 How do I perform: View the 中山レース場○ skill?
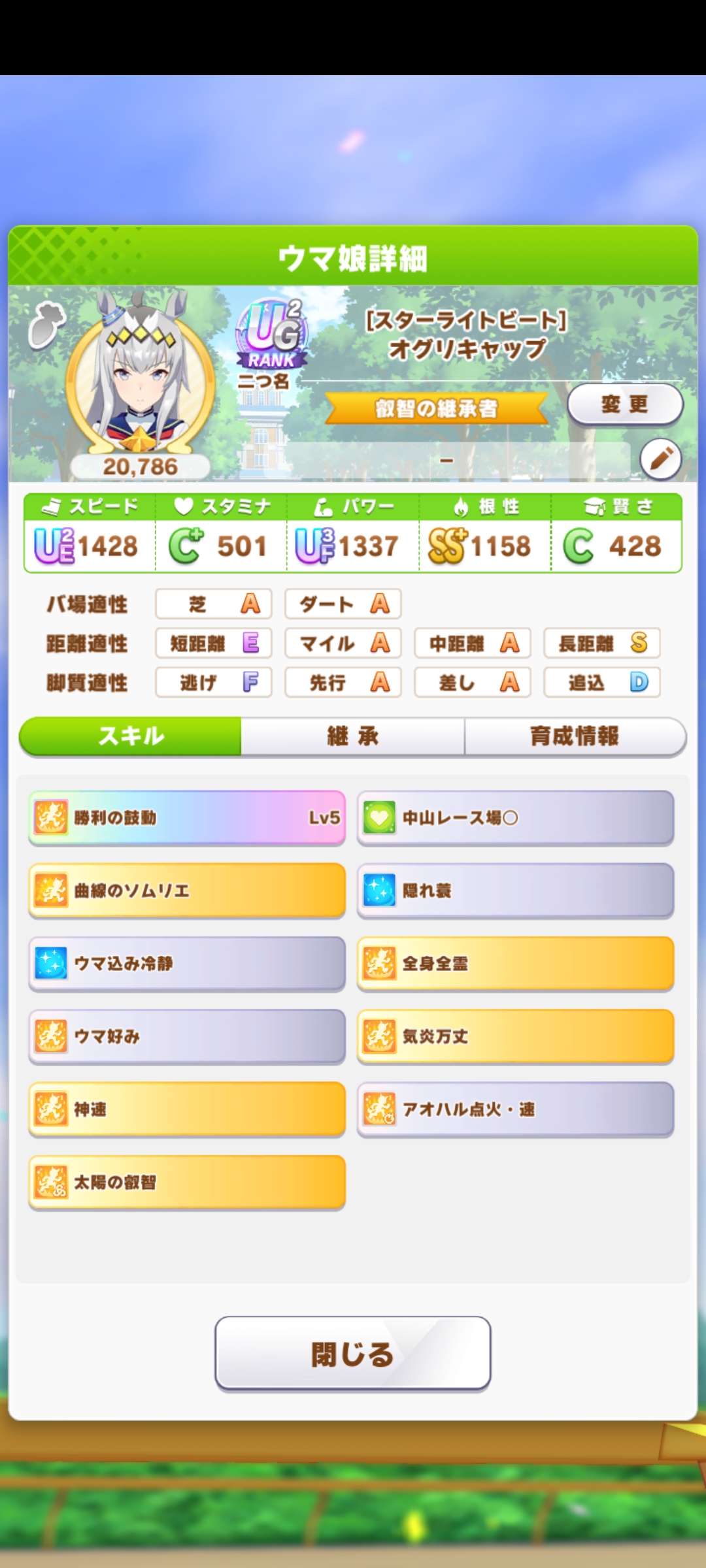coord(515,818)
